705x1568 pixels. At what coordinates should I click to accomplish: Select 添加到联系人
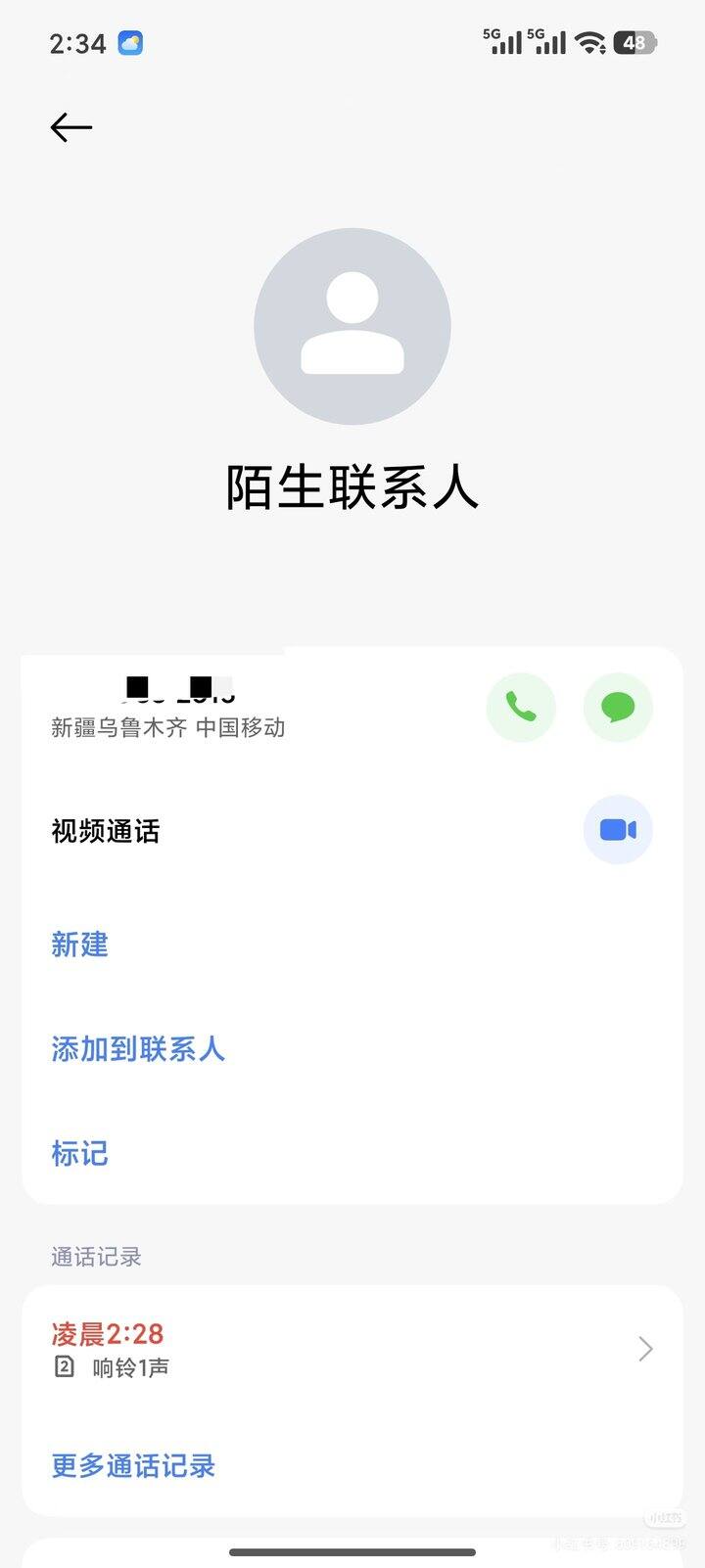point(138,1049)
